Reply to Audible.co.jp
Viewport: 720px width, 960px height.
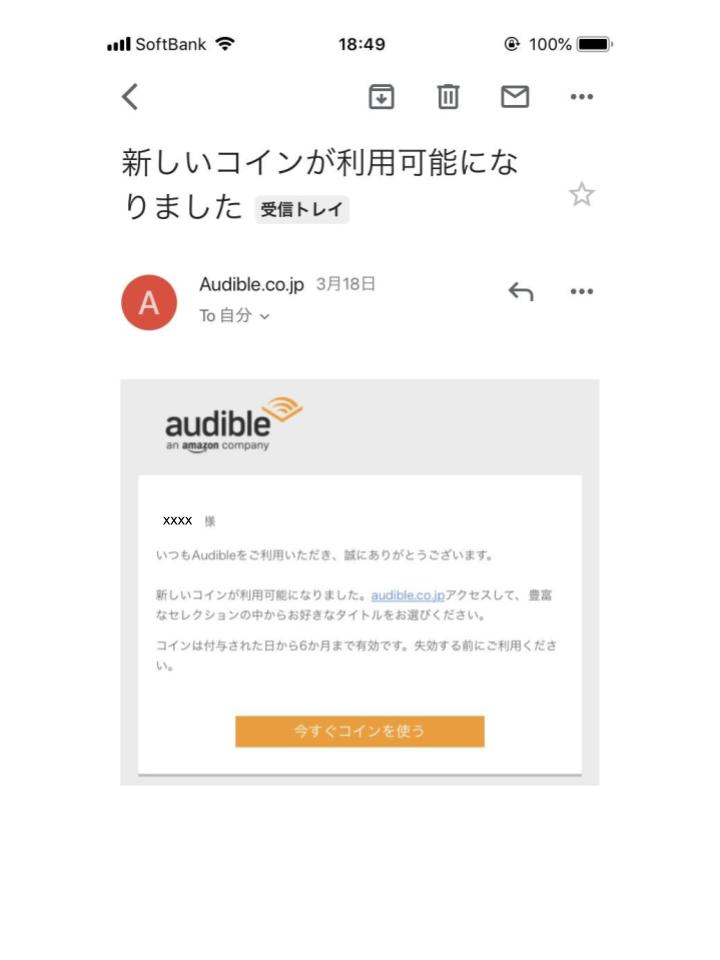pos(520,292)
